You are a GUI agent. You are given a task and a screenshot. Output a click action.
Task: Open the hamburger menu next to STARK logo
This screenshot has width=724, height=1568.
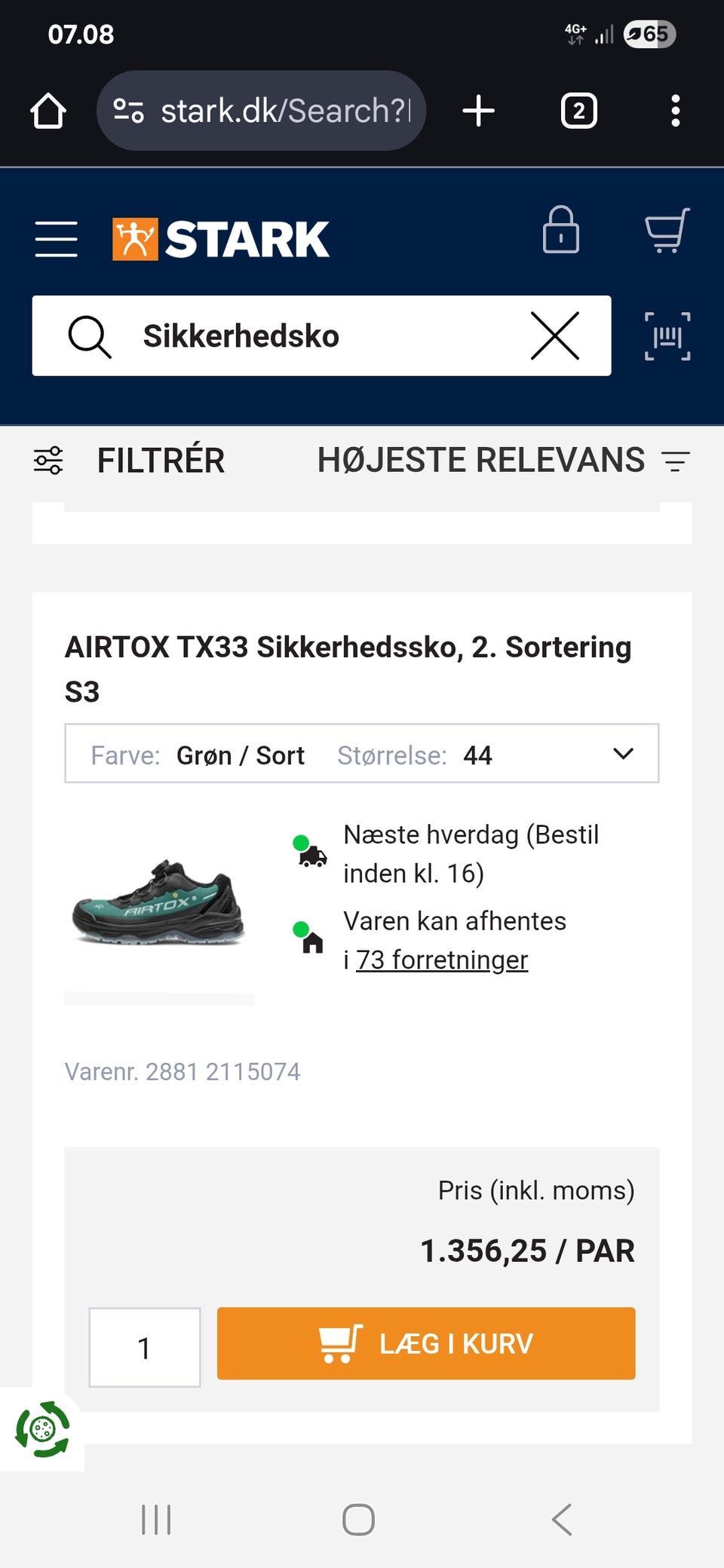coord(57,239)
